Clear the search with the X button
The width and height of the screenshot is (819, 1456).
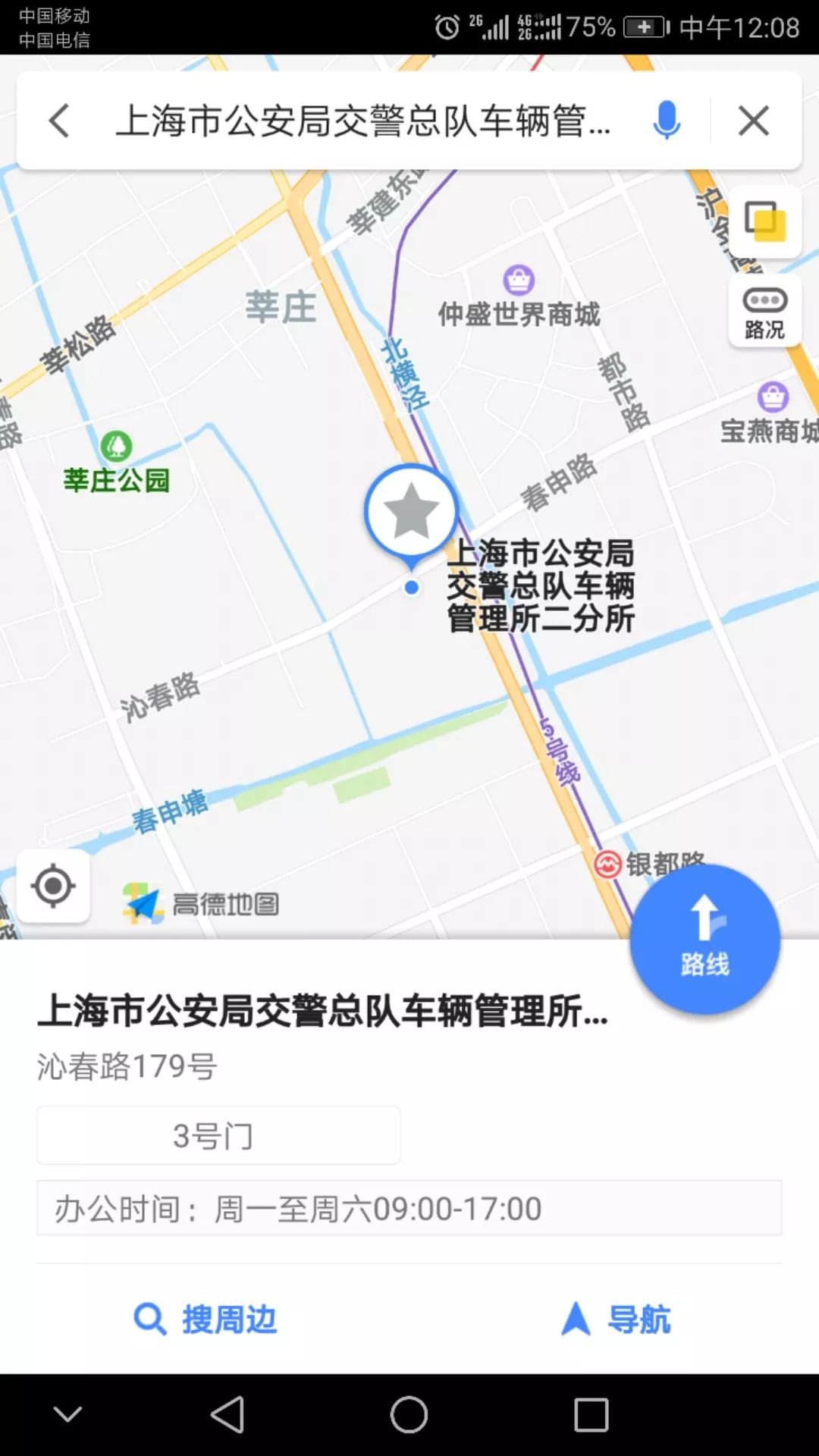[x=754, y=121]
